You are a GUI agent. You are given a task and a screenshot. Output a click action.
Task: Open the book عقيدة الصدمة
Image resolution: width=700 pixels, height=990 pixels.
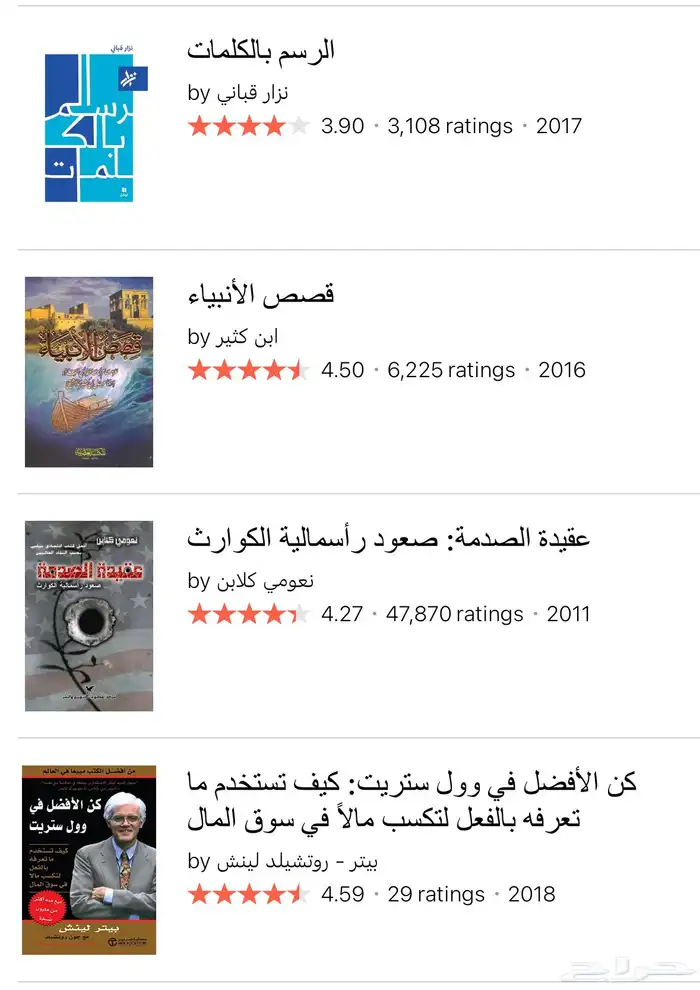[389, 538]
